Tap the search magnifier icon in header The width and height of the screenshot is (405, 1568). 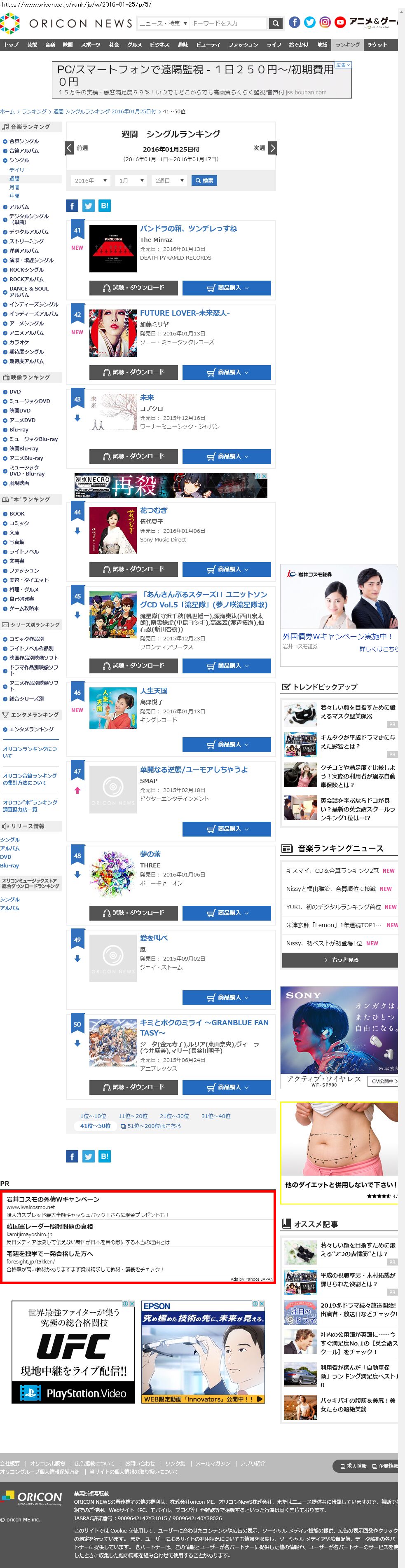click(x=276, y=23)
